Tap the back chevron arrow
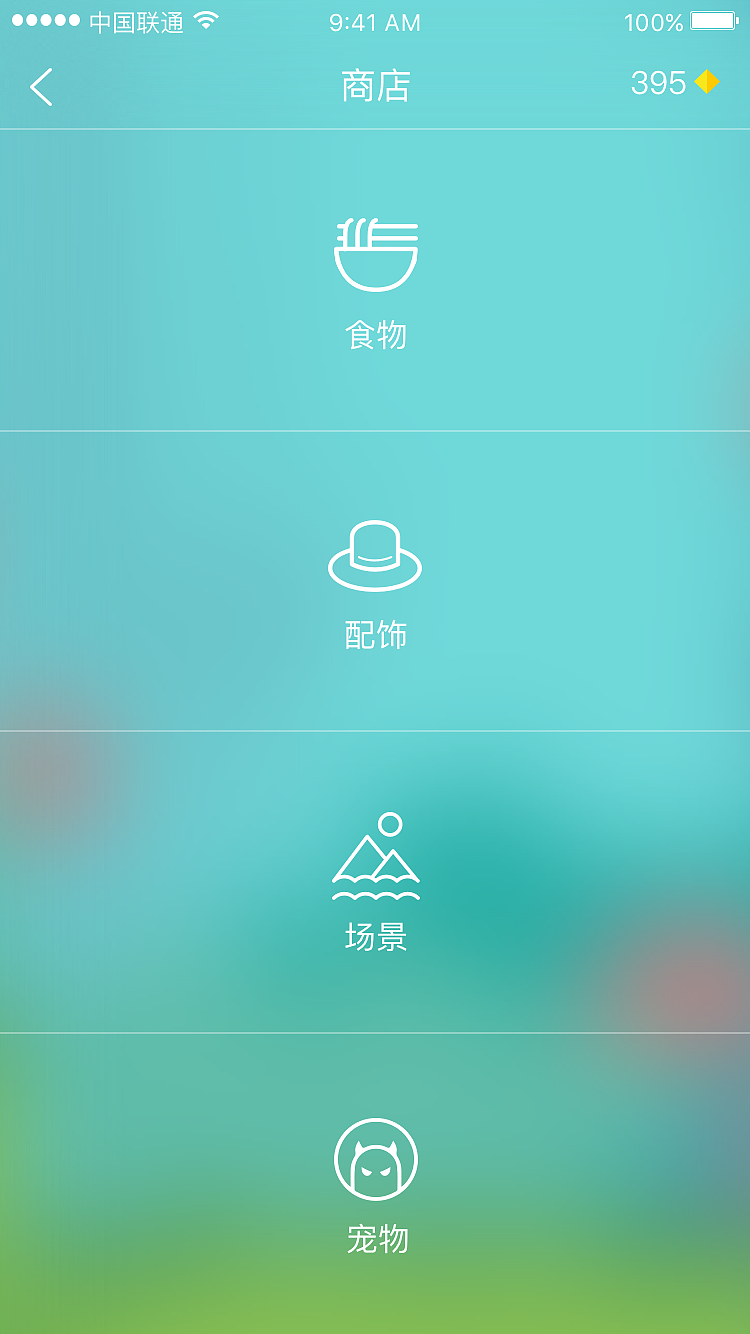Screen dimensions: 750x1334 [x=40, y=86]
